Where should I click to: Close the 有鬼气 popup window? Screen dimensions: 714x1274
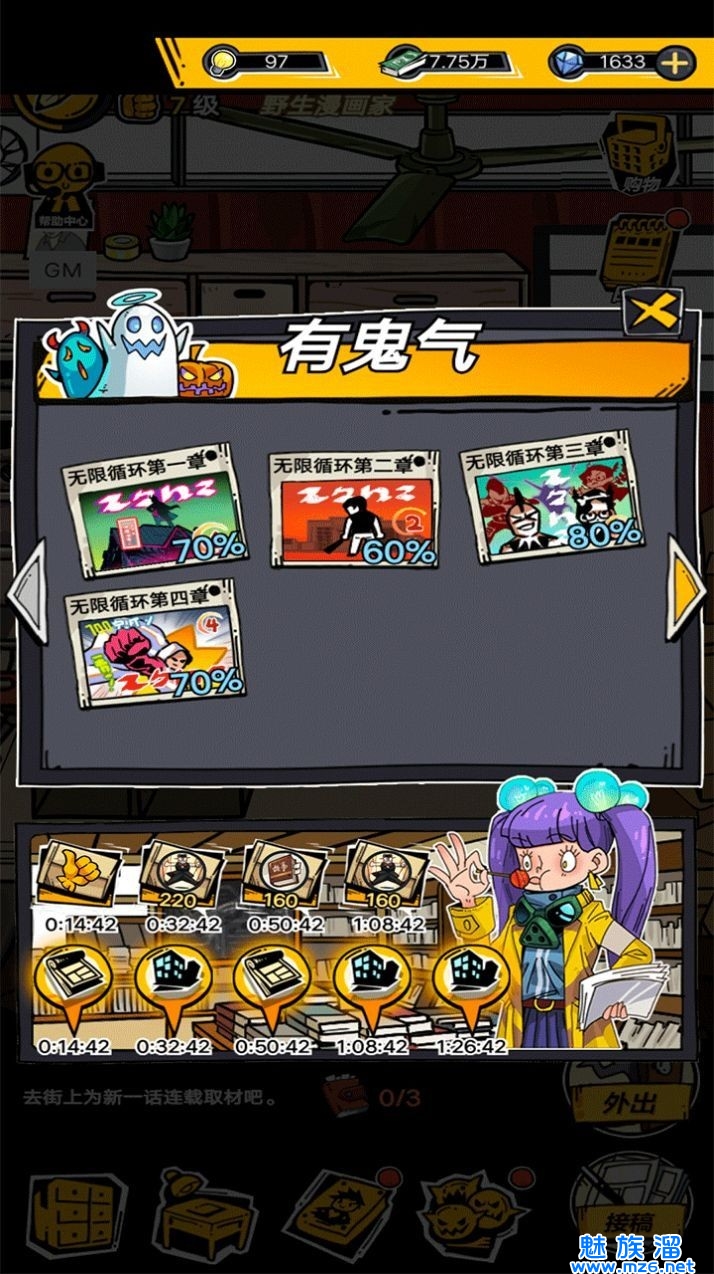[x=652, y=313]
